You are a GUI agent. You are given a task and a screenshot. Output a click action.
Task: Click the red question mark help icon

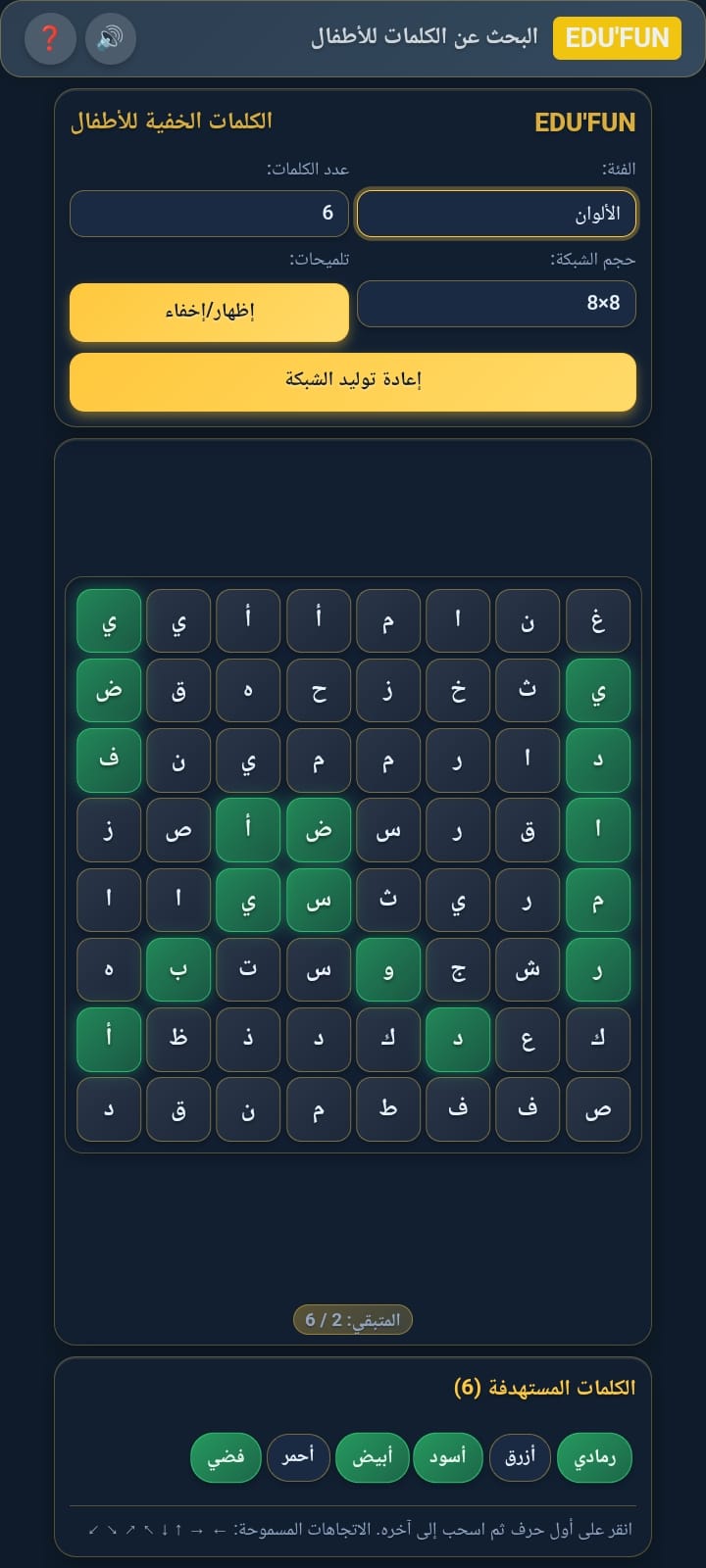pos(49,39)
